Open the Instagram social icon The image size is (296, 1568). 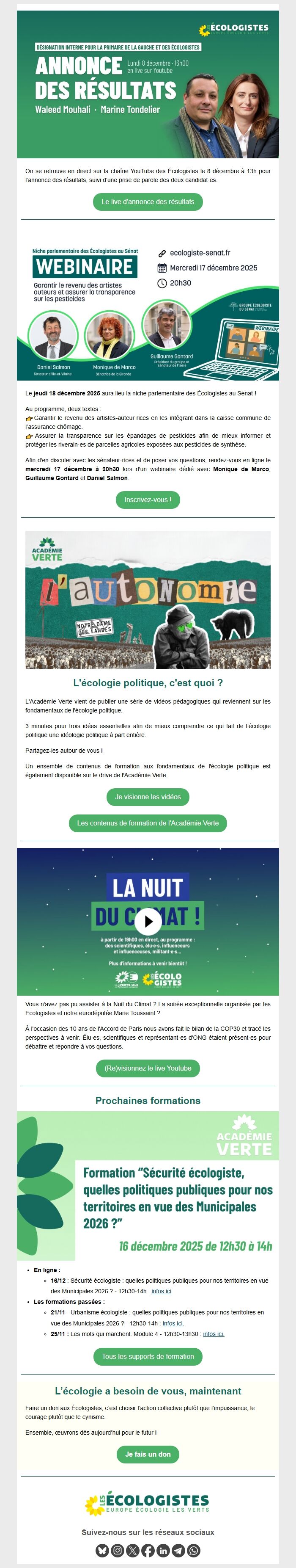(x=117, y=1550)
